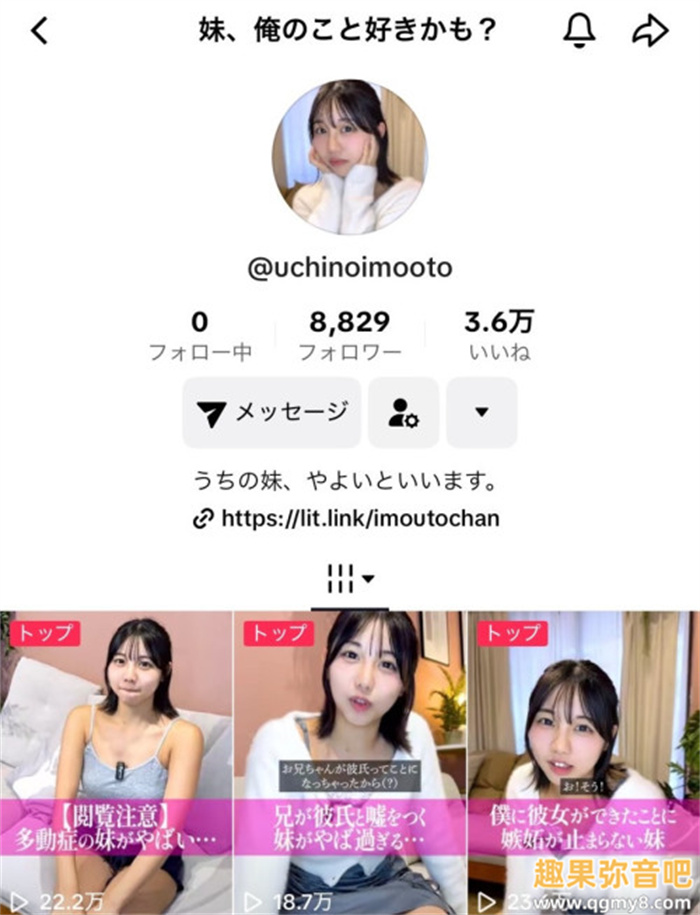
Task: Expand the suggested accounts dropdown arrow
Action: (x=481, y=412)
